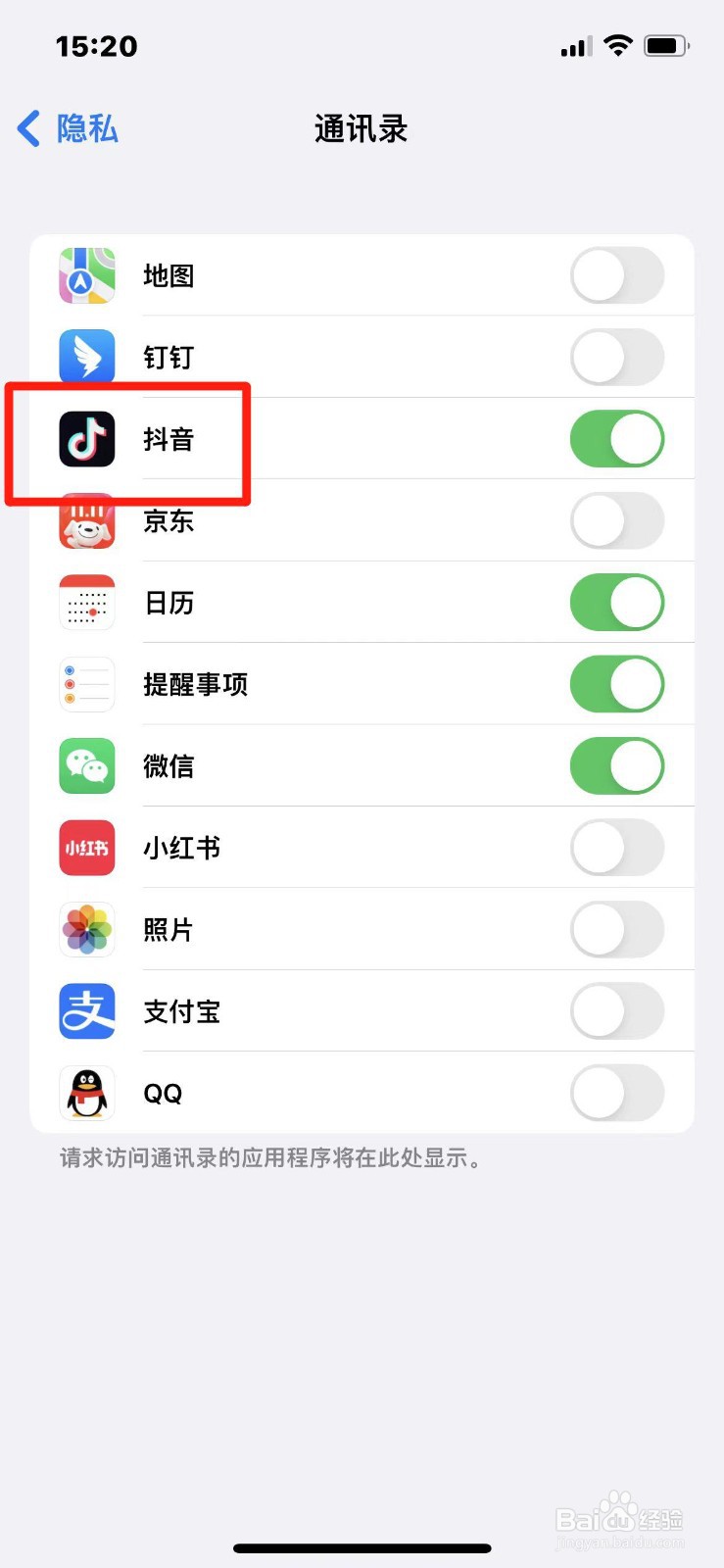Tap the 钉钉 DingTalk app icon
The height and width of the screenshot is (1568, 724).
click(86, 357)
